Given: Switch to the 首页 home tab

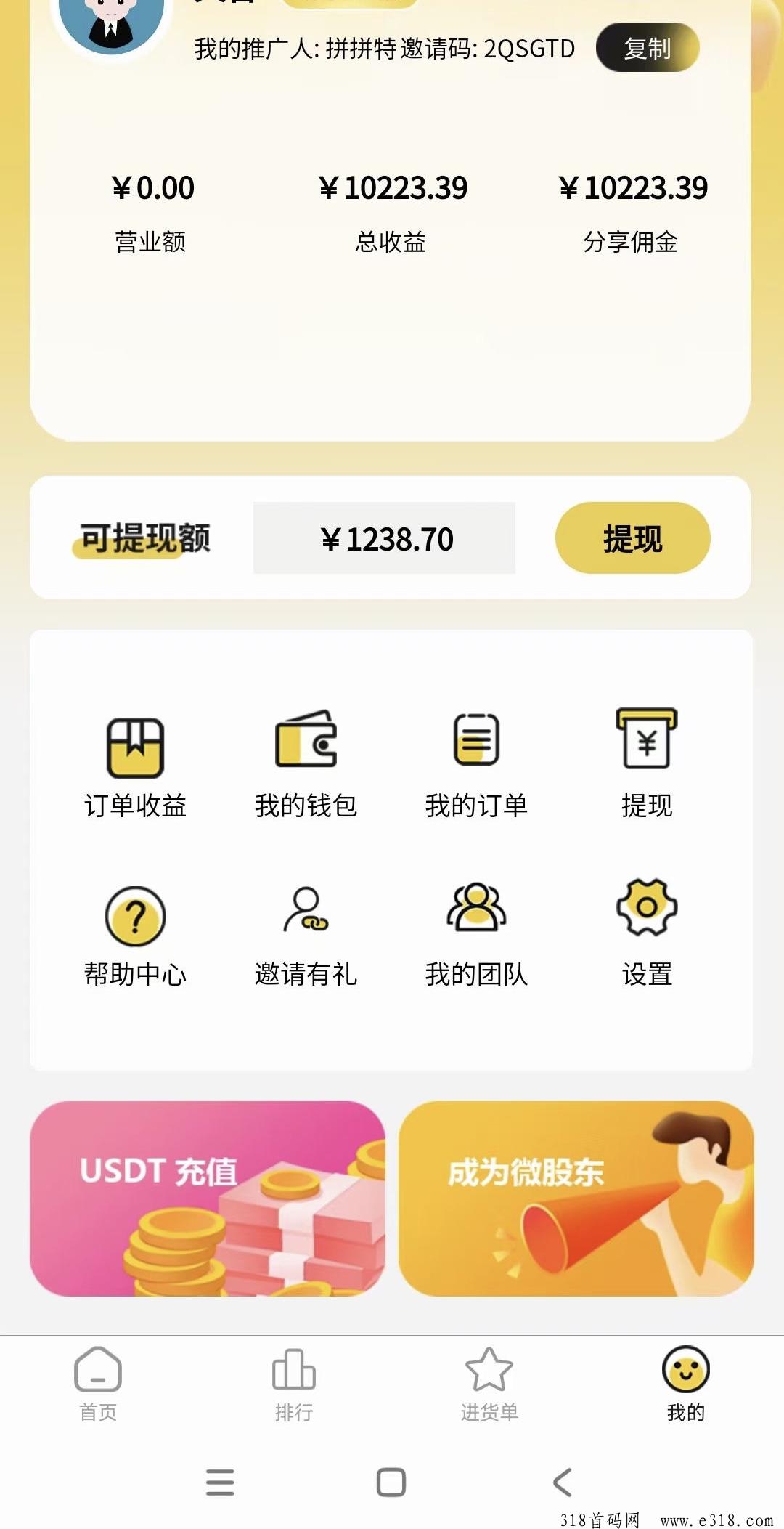Looking at the screenshot, I should (98, 1384).
